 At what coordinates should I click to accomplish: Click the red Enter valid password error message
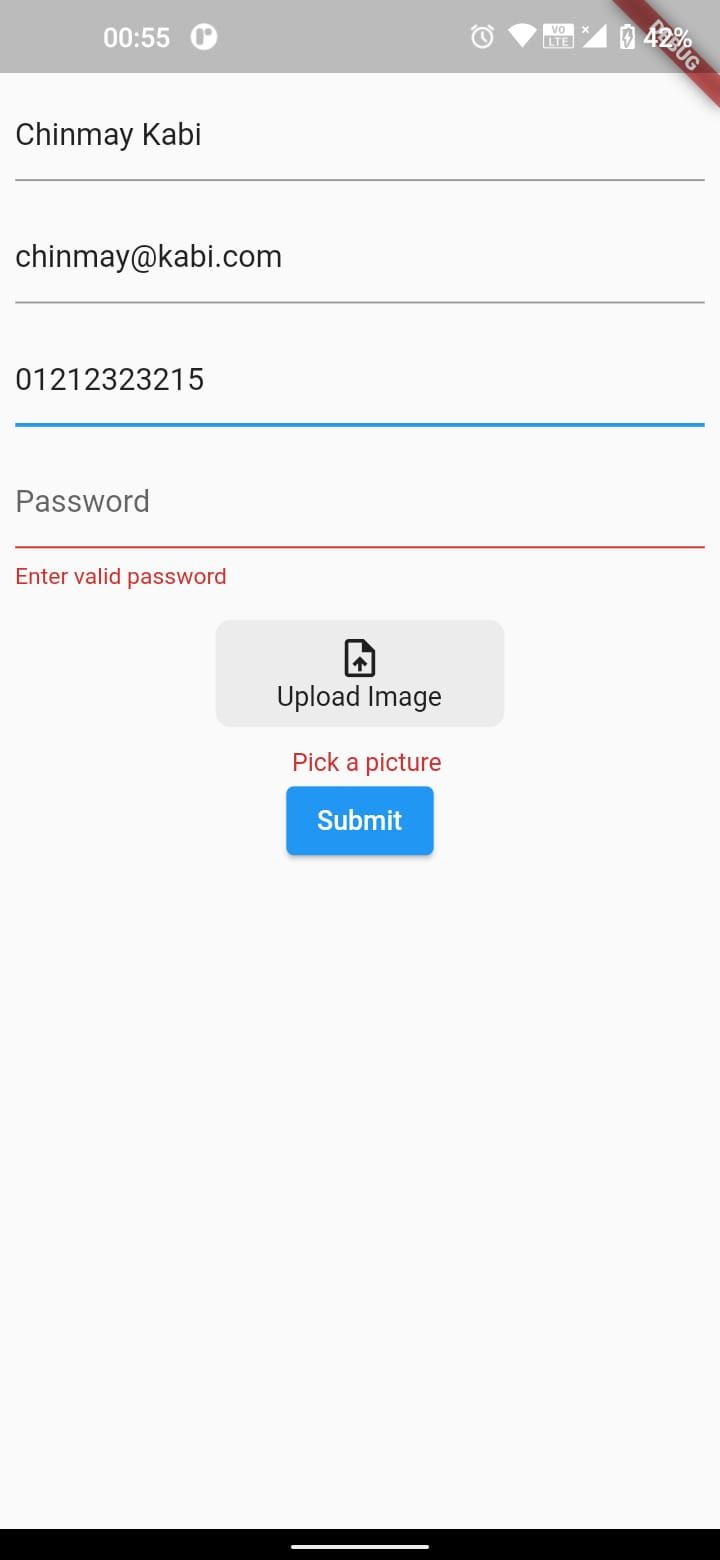[120, 576]
